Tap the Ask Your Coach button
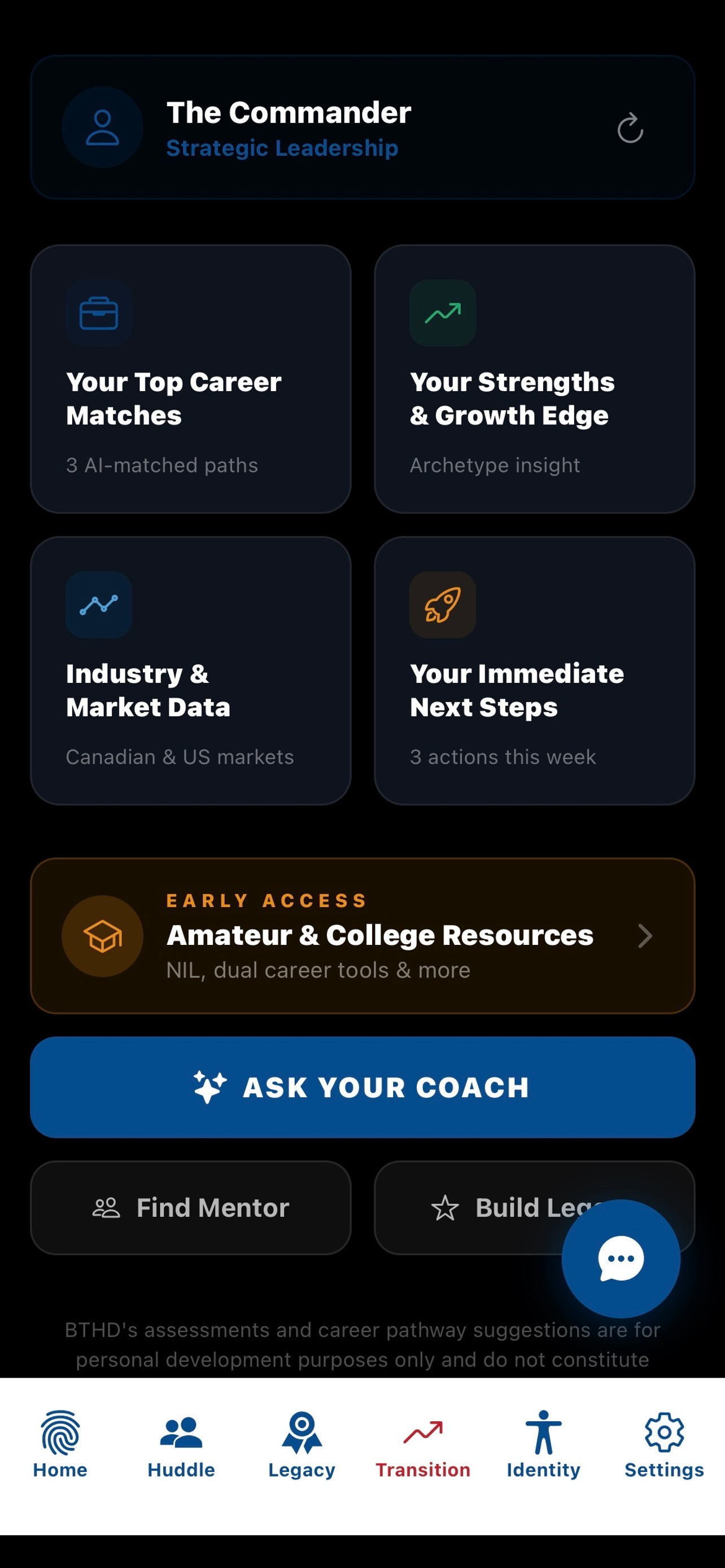 point(363,1087)
